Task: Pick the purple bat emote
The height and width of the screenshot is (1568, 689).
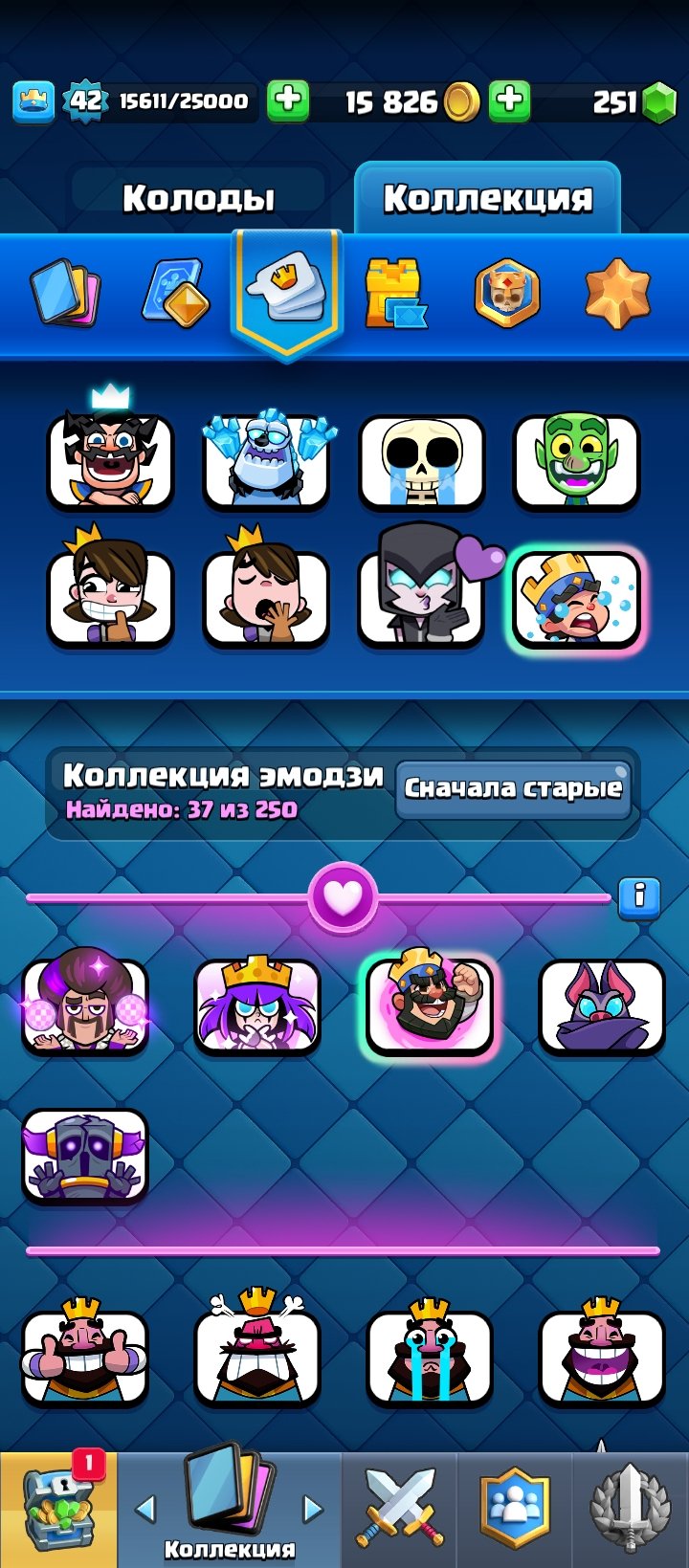Action: point(601,1006)
